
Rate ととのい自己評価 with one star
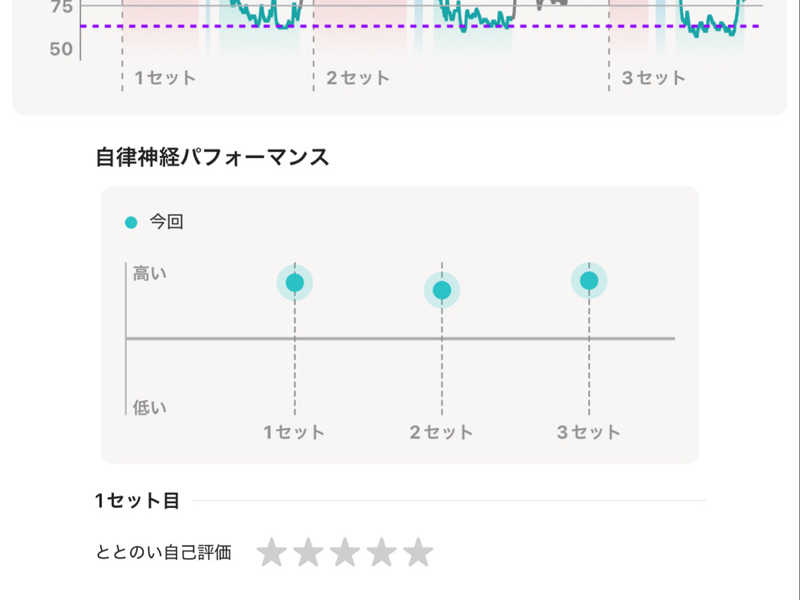pos(271,552)
